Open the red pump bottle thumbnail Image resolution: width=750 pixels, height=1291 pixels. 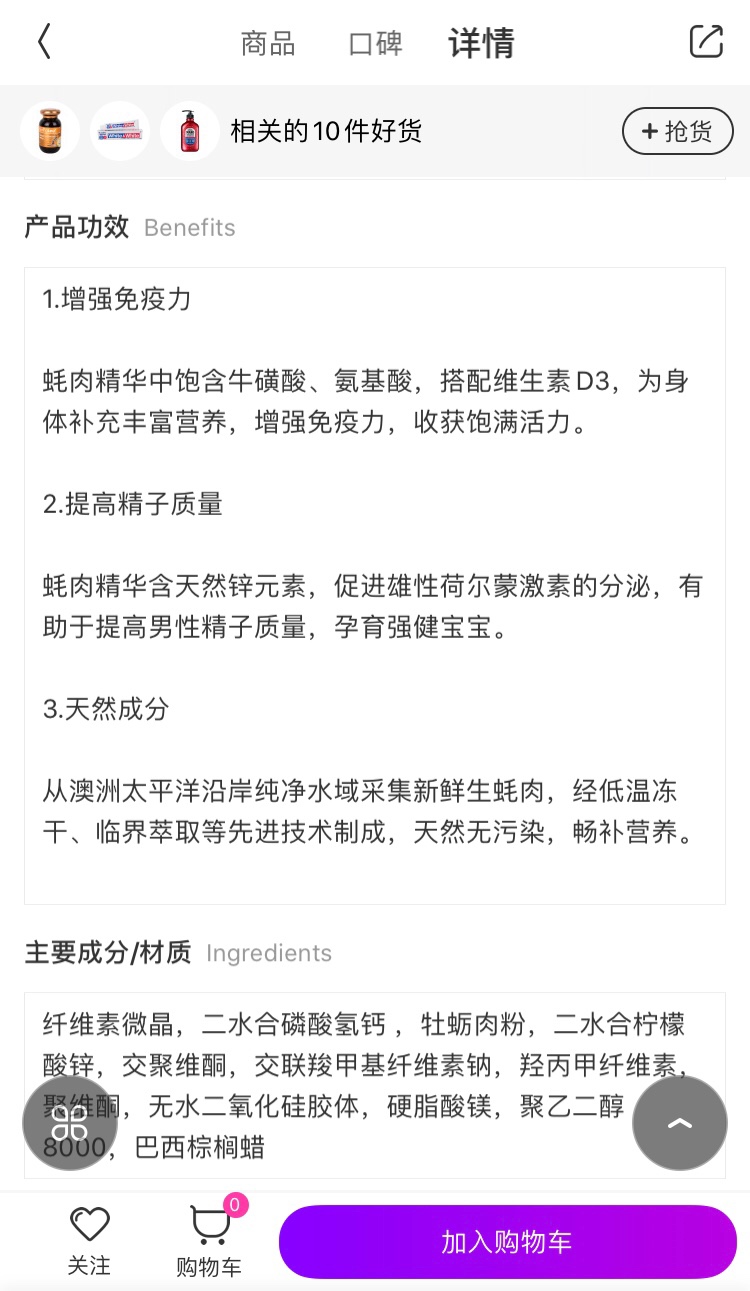tap(190, 131)
